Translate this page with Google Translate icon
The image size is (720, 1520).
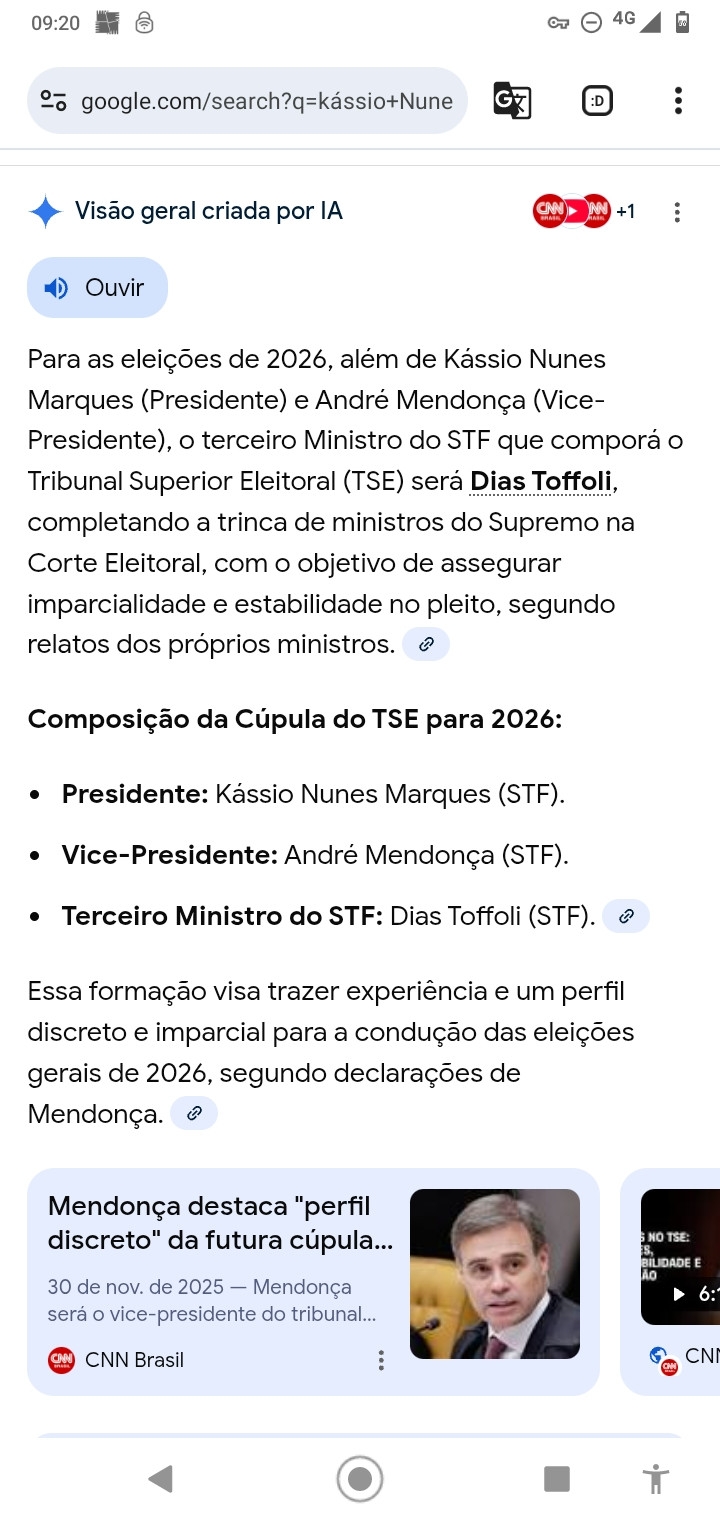(x=512, y=101)
